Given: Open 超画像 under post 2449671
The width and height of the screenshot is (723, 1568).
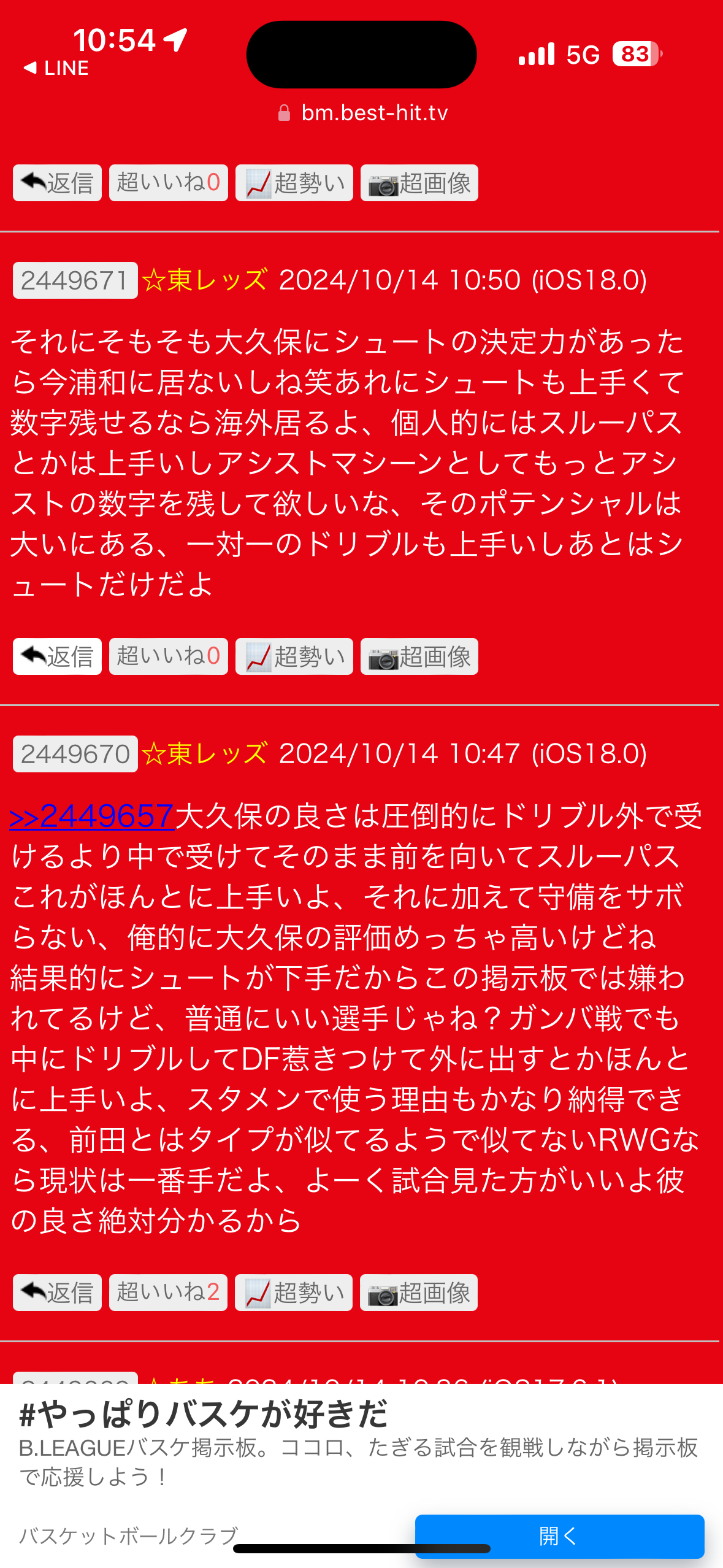Looking at the screenshot, I should (419, 656).
